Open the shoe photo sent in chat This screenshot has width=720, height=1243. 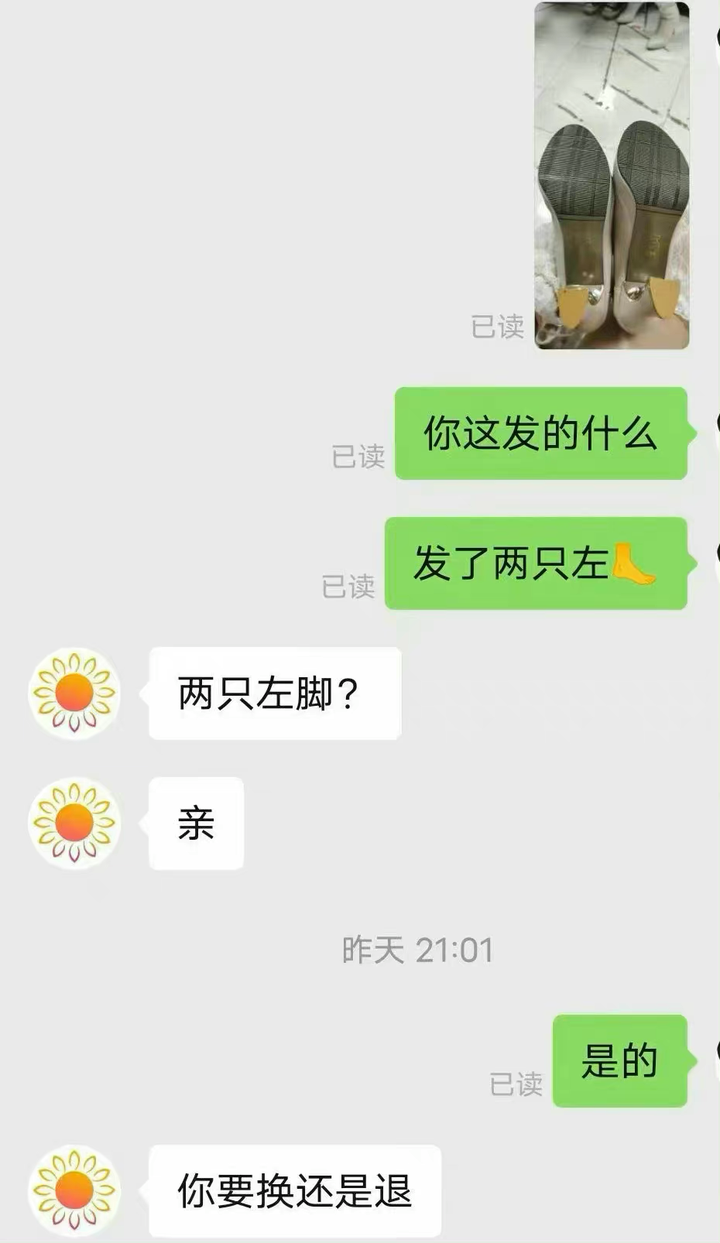click(611, 176)
